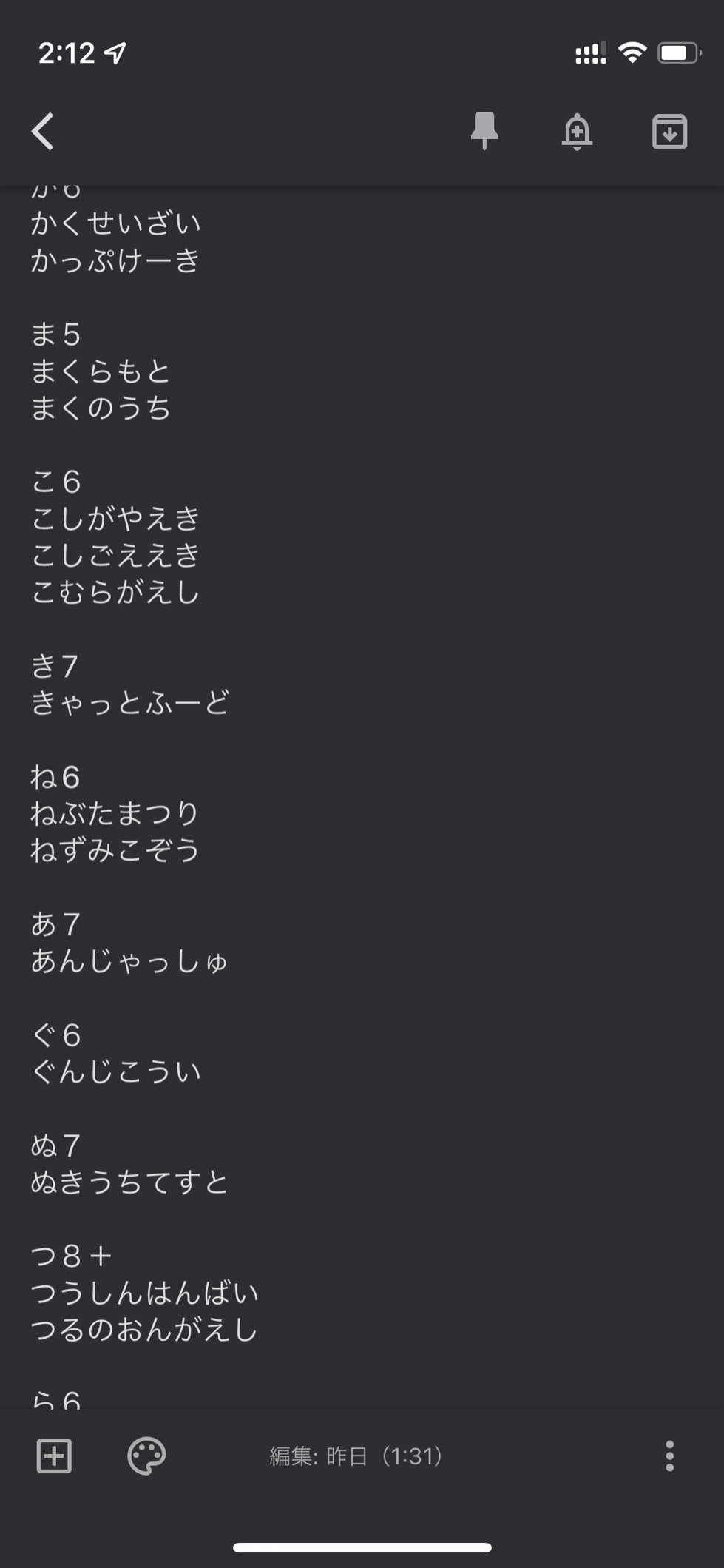Place the cursor in the note text
This screenshot has width=724, height=1568.
[362, 795]
